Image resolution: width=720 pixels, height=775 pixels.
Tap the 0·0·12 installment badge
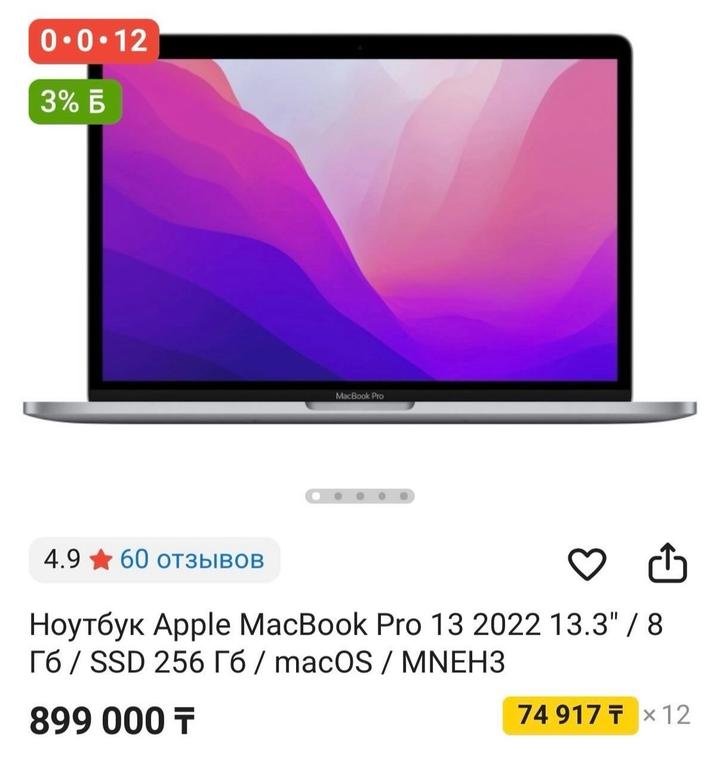click(x=94, y=40)
